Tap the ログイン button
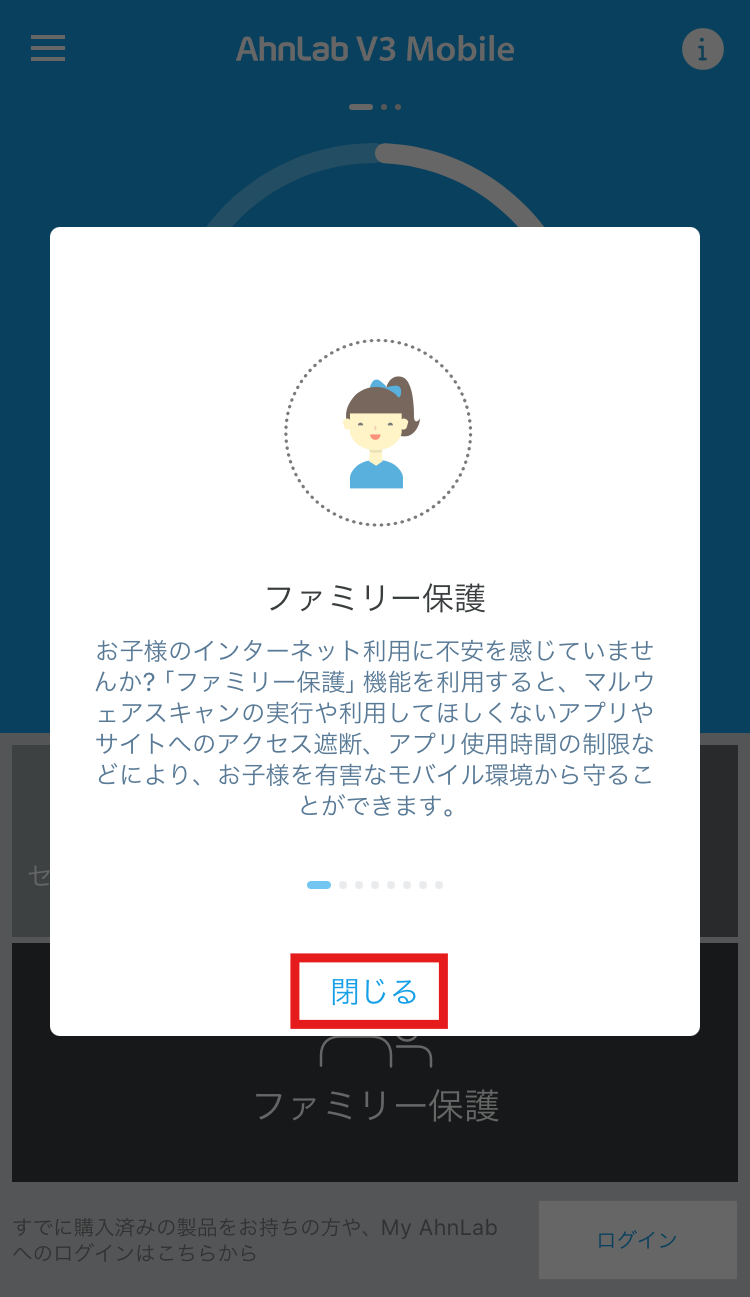Viewport: 750px width, 1297px height. tap(637, 1240)
